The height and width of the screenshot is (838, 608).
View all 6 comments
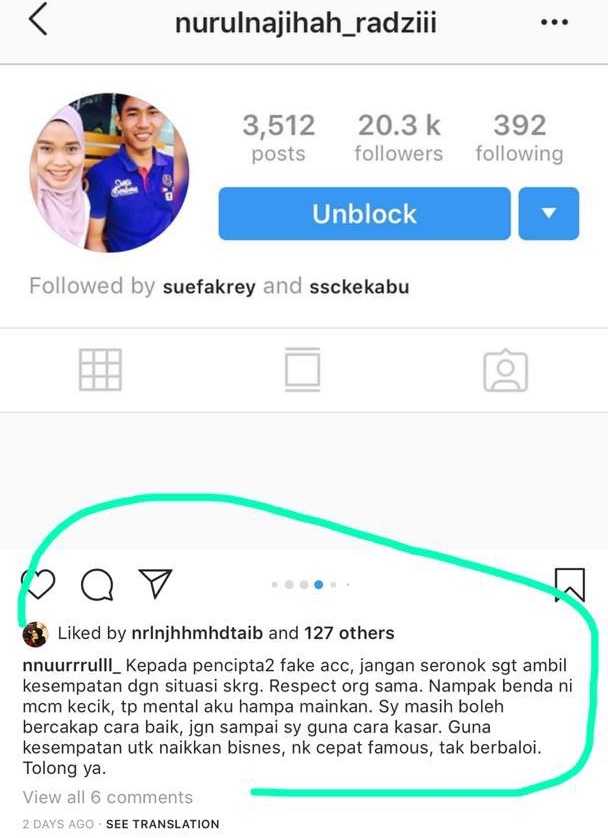108,797
